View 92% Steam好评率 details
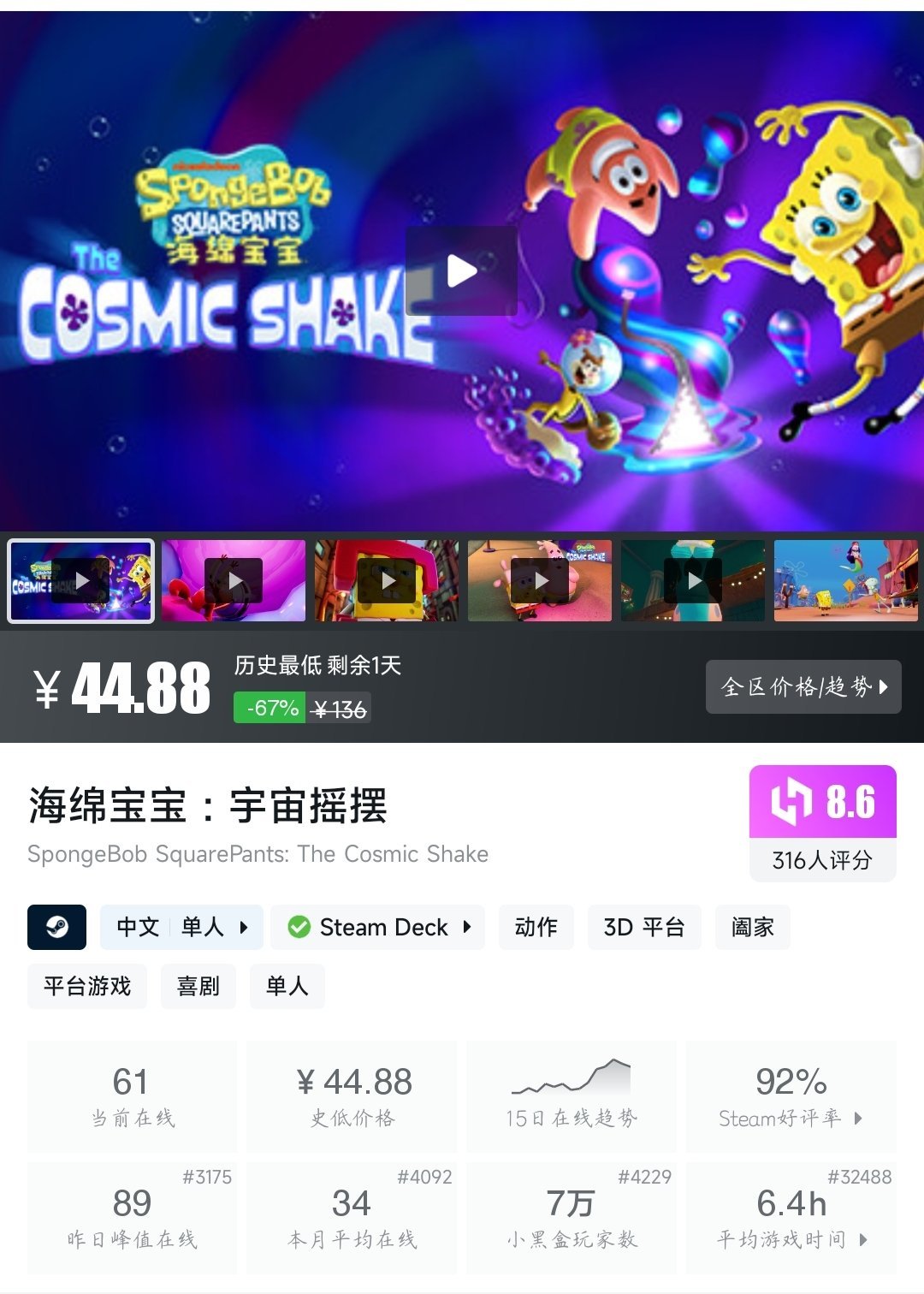 [x=791, y=1095]
